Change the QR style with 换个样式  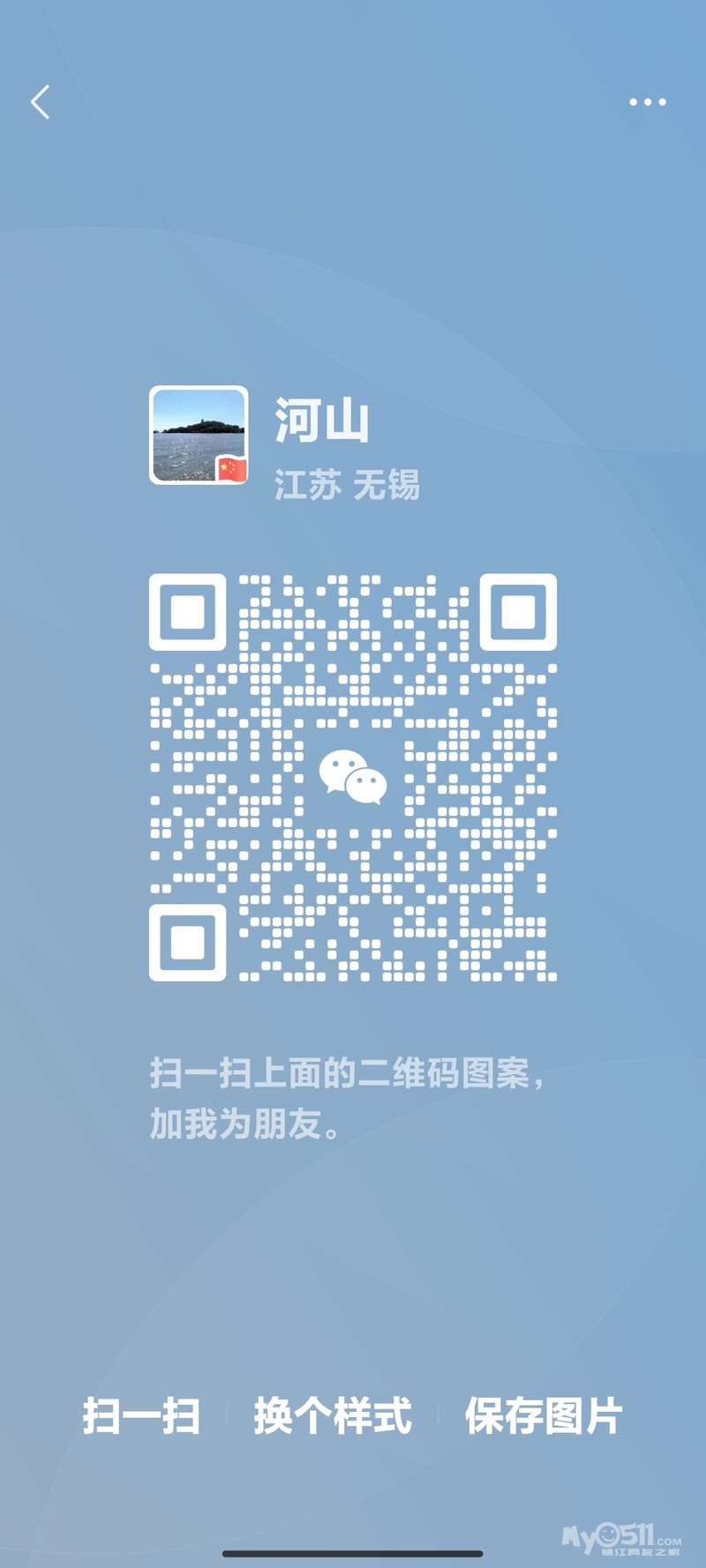click(x=333, y=1416)
